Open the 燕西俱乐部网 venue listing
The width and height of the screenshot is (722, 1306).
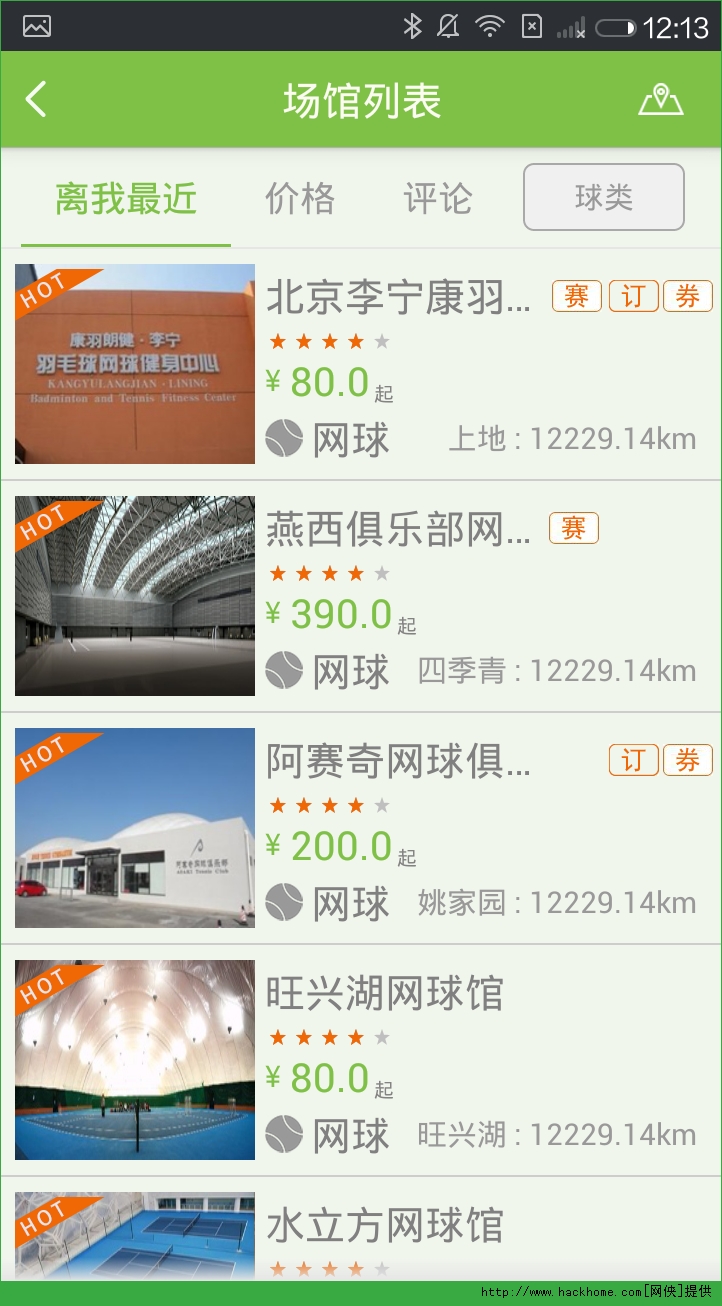(x=398, y=530)
